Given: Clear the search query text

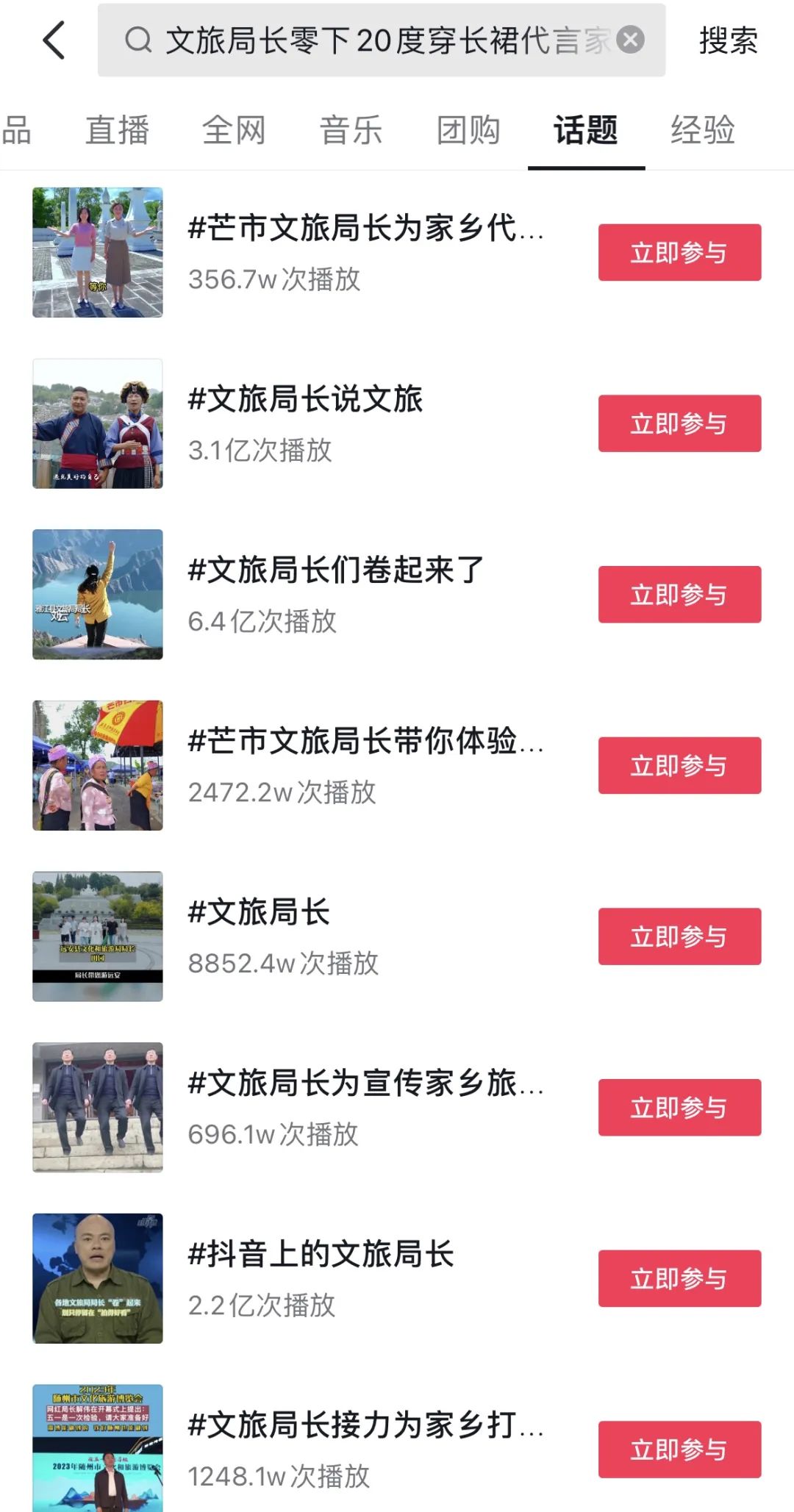Looking at the screenshot, I should tap(630, 40).
